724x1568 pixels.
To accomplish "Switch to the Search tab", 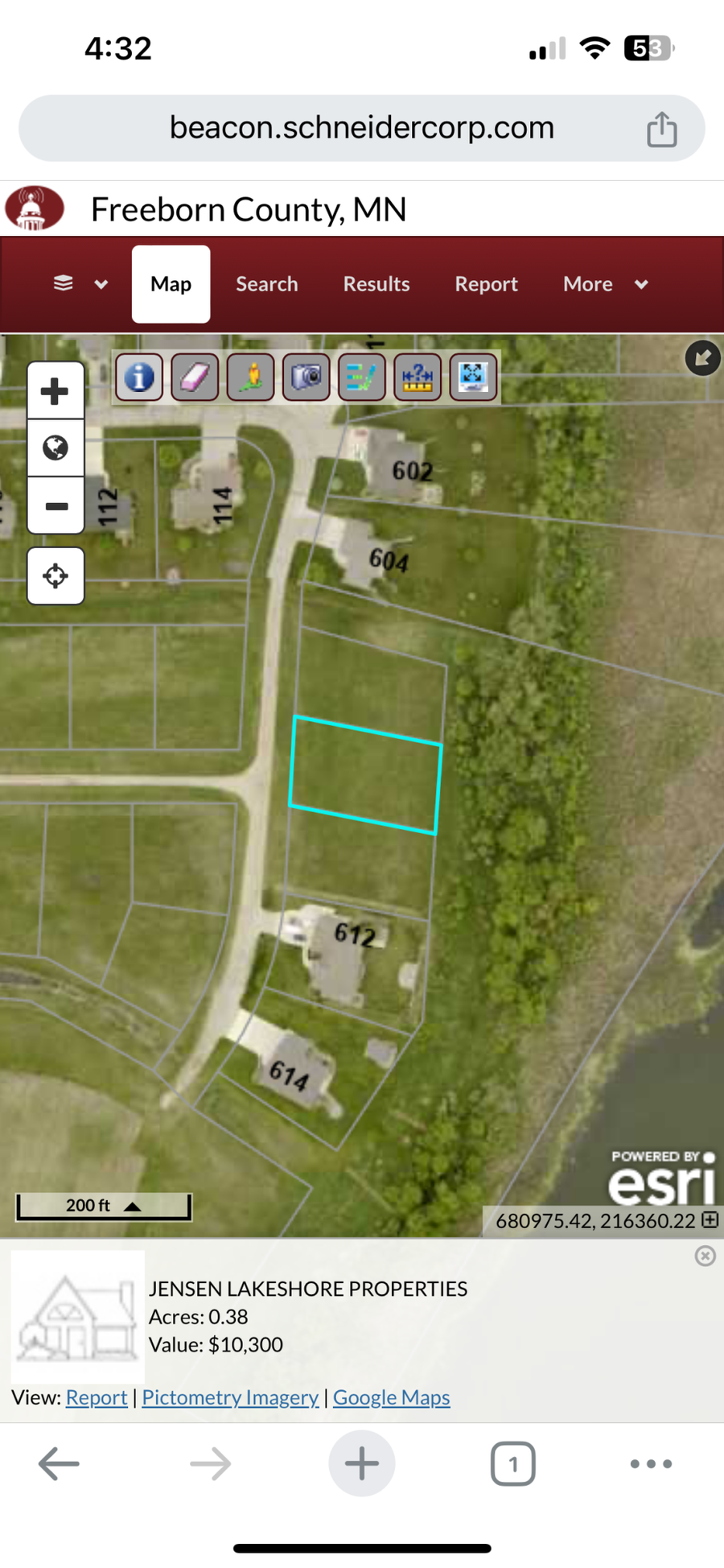I will point(266,284).
